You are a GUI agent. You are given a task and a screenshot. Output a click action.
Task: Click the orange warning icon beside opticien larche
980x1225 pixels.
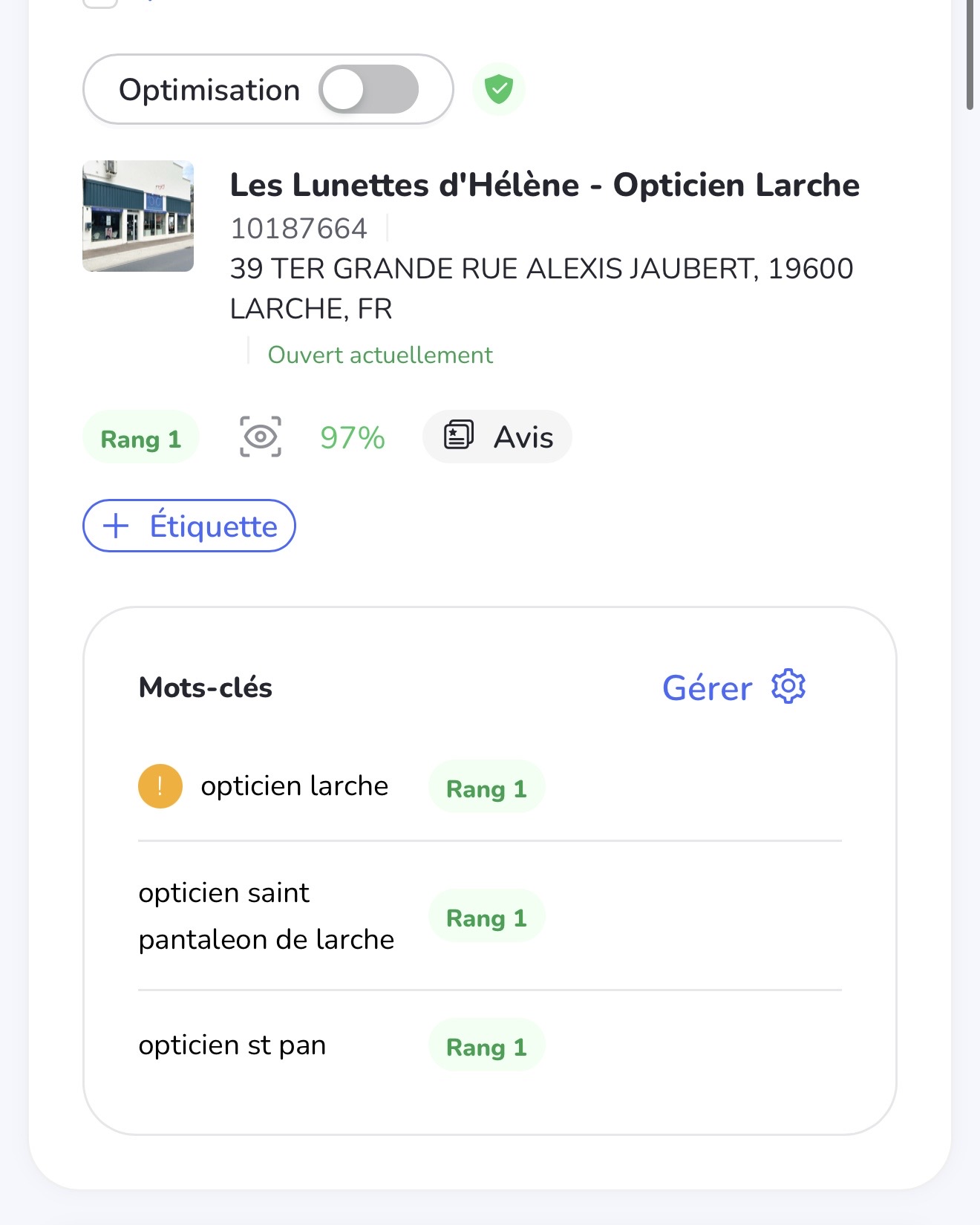tap(160, 786)
